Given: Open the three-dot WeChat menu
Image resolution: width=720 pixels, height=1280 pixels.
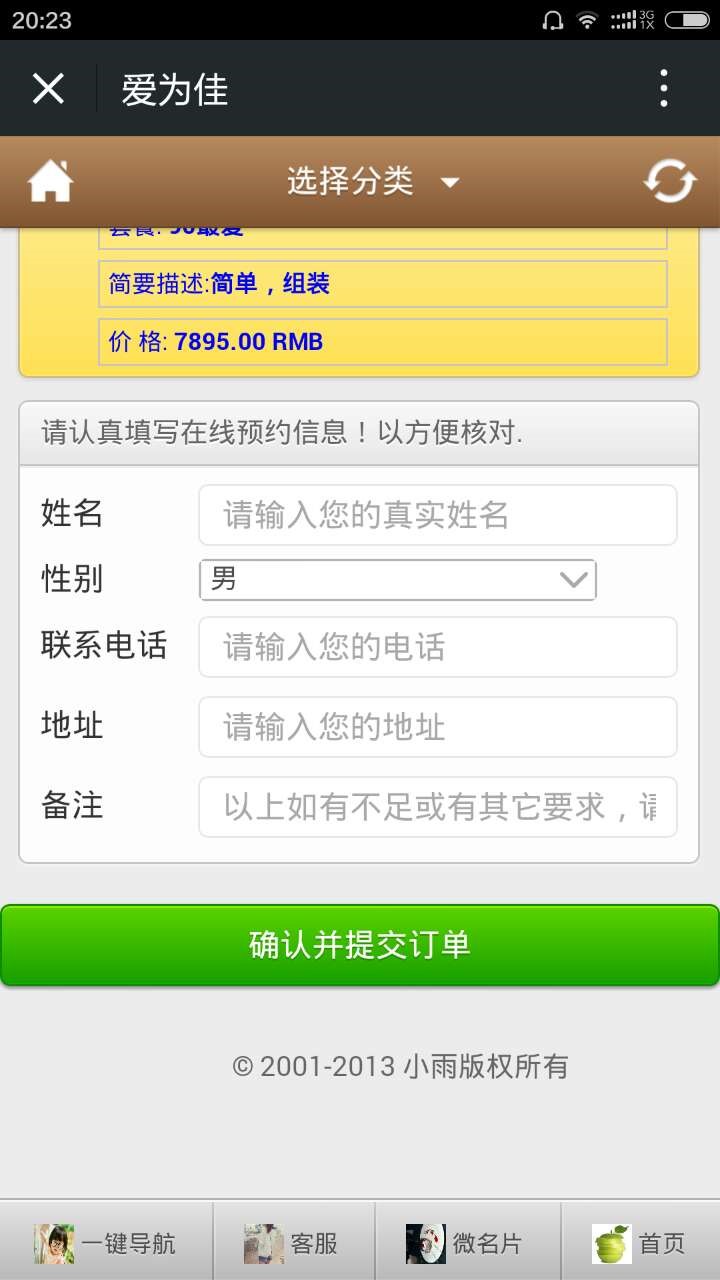Looking at the screenshot, I should pos(663,88).
